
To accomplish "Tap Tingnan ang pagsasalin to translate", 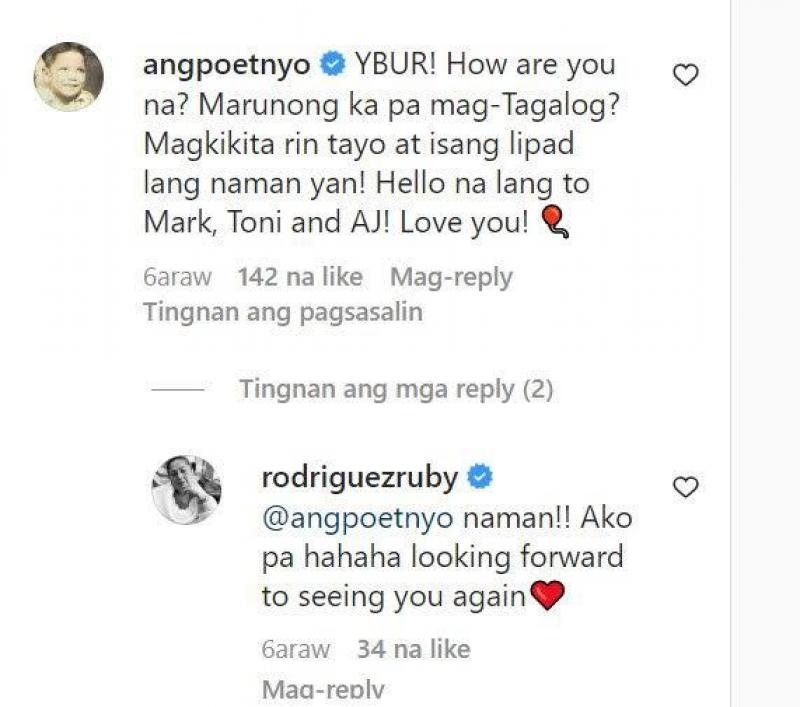I will point(283,312).
